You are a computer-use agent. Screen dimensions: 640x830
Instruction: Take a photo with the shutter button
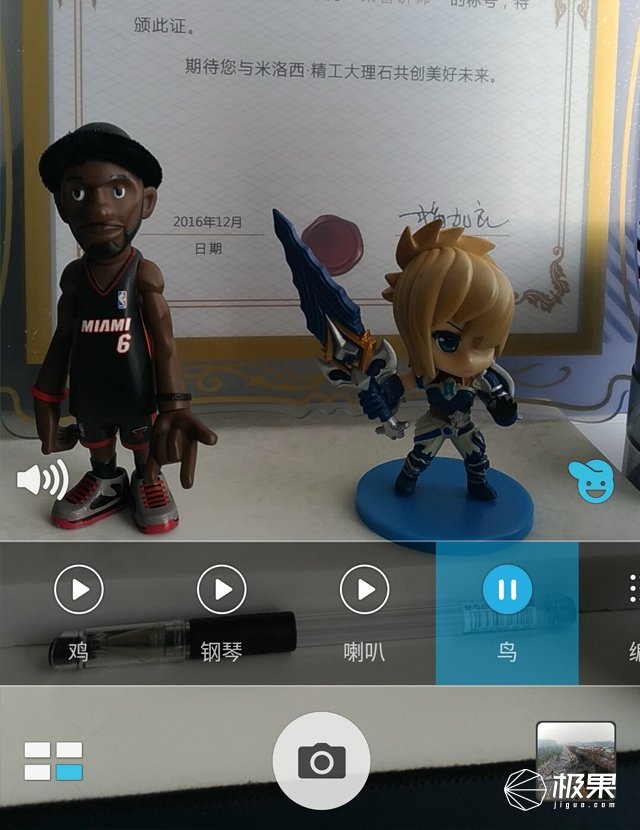[x=321, y=761]
